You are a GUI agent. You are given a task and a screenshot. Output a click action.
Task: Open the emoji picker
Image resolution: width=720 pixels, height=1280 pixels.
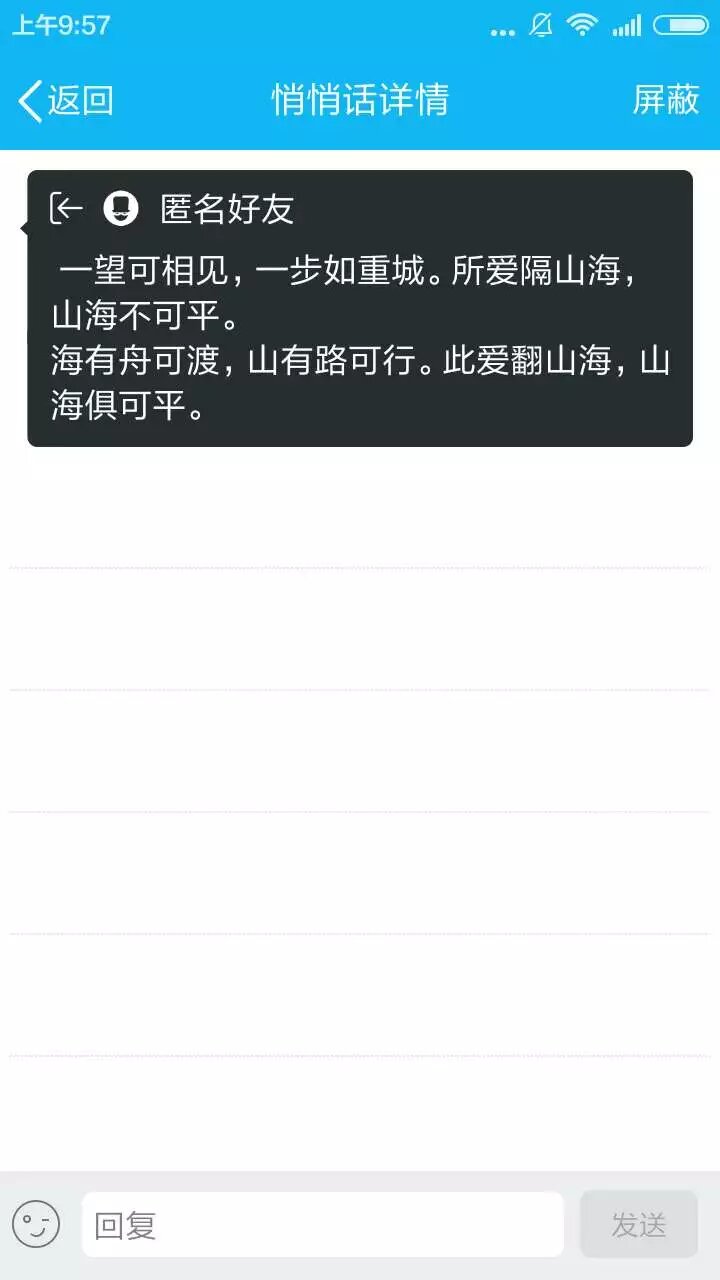click(36, 1224)
